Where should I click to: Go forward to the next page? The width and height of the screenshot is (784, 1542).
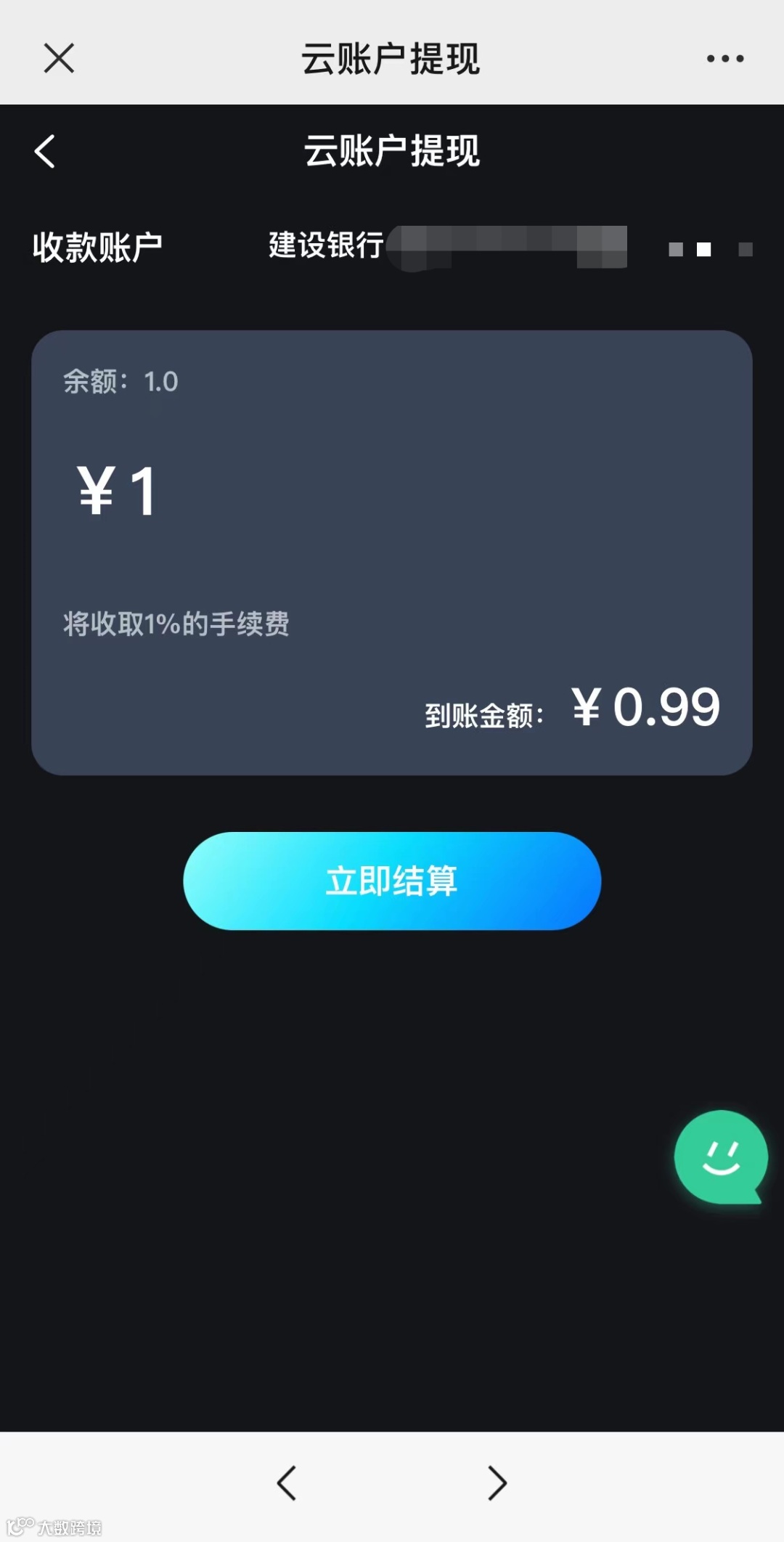(497, 1482)
